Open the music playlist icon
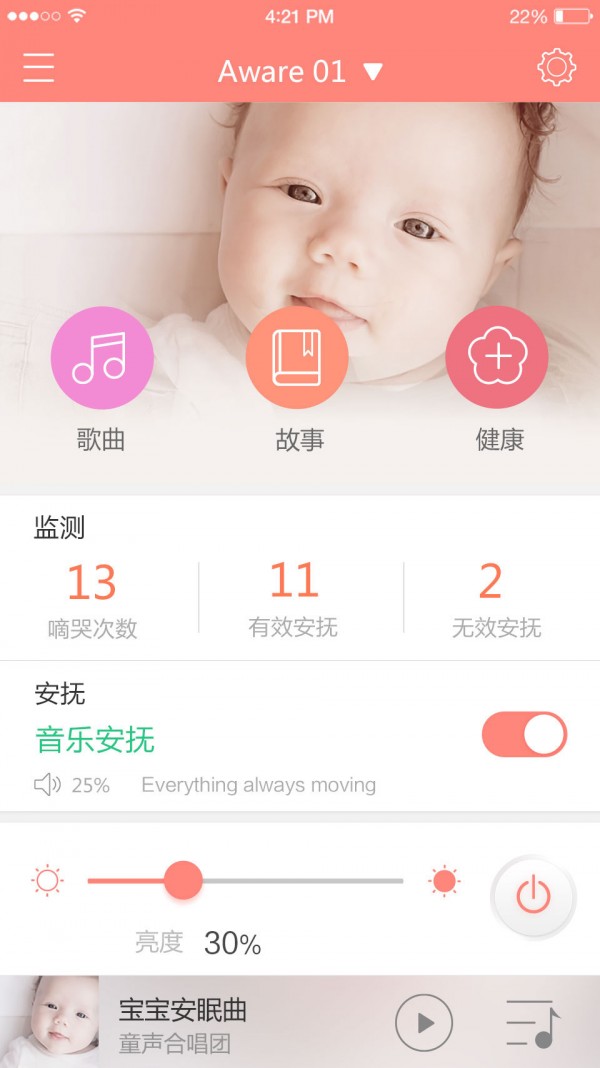Image resolution: width=600 pixels, height=1068 pixels. [x=532, y=1022]
